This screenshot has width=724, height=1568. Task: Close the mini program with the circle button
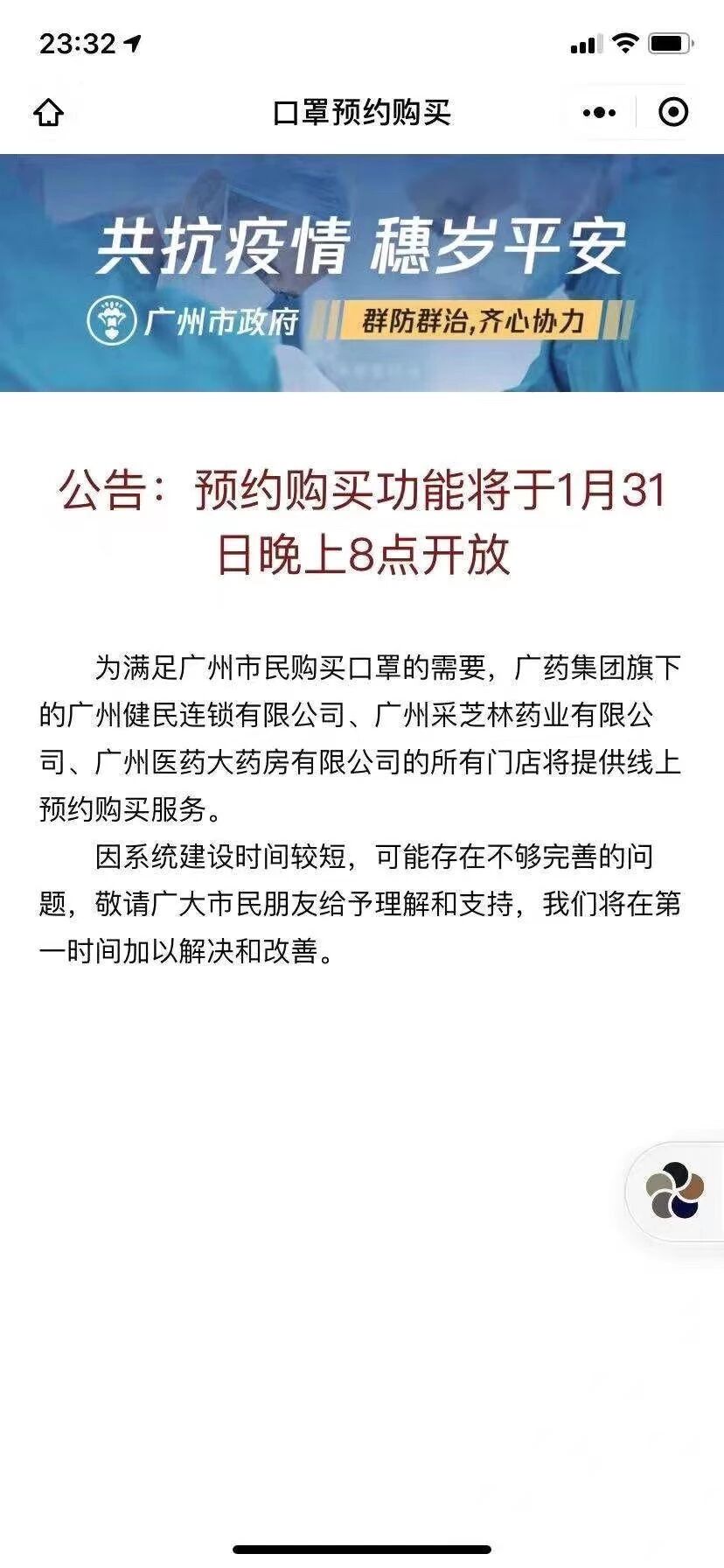[673, 112]
